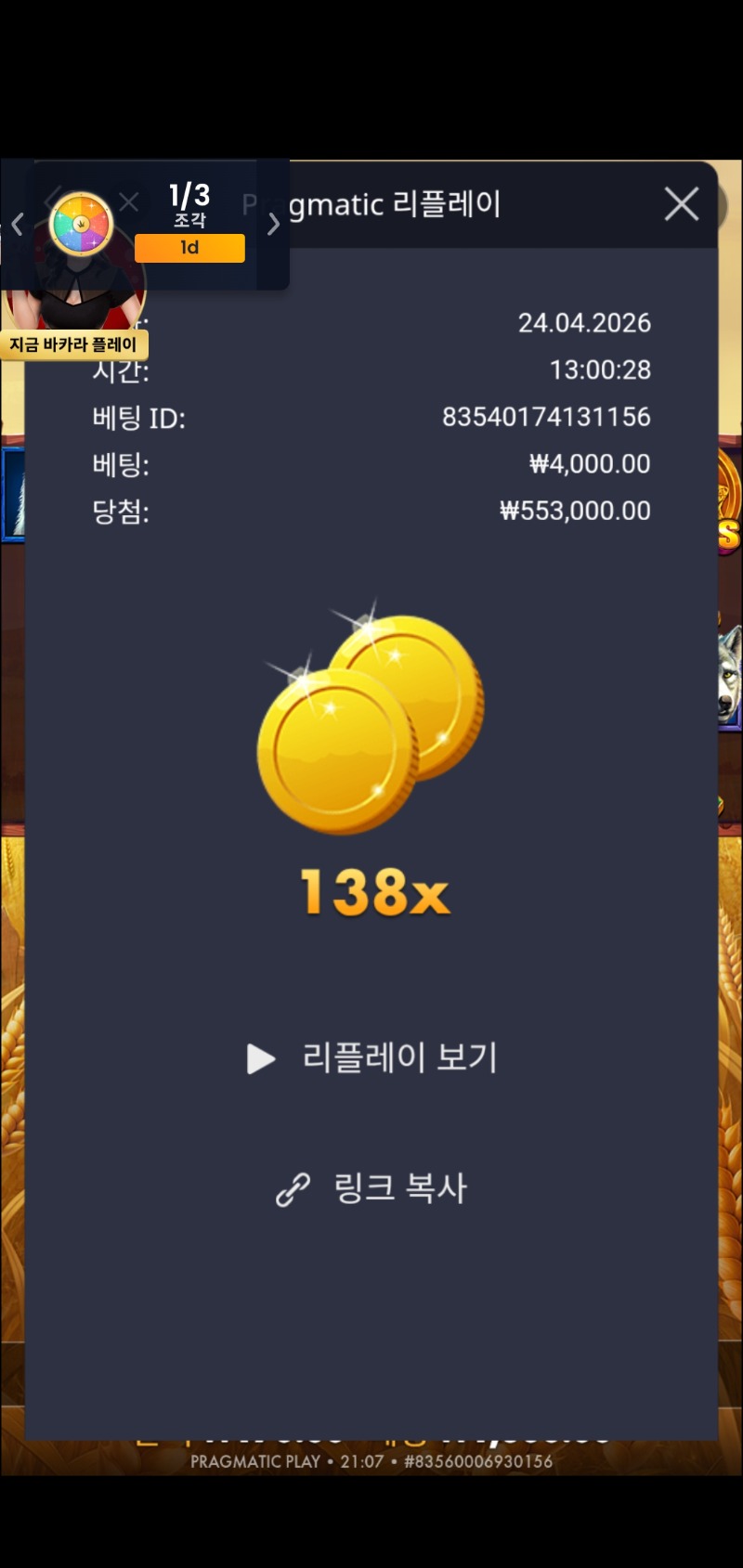Open the 지금 바카라 플레이 promo
This screenshot has width=743, height=1568.
(x=73, y=345)
